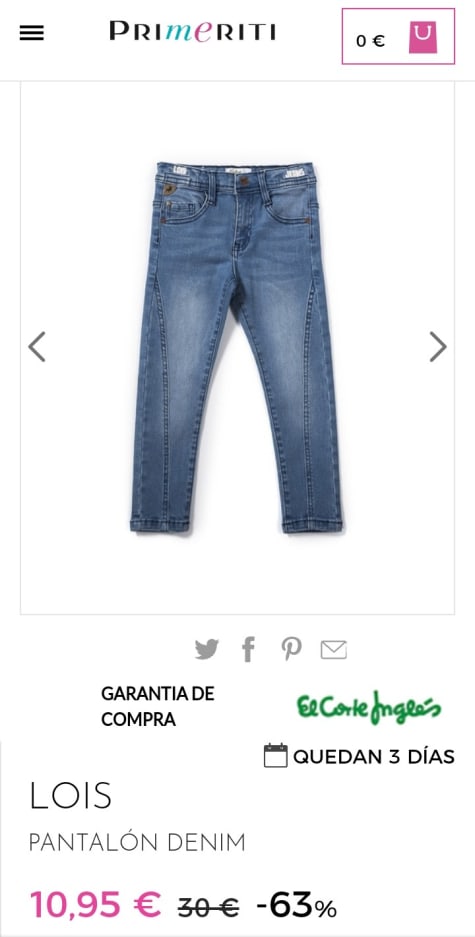This screenshot has width=475, height=937.
Task: Open the hamburger menu
Action: [x=32, y=33]
